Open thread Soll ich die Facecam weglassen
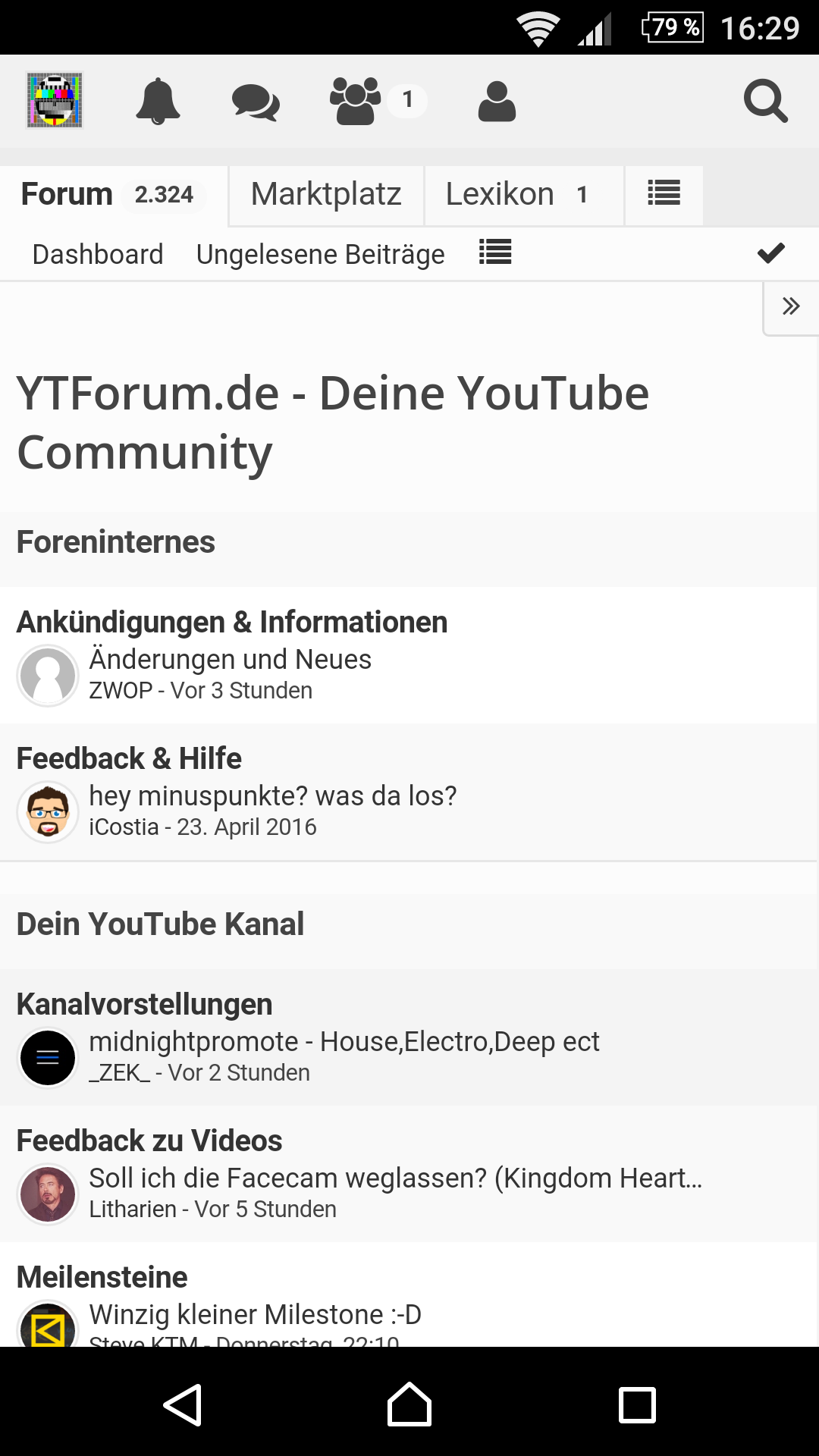This screenshot has width=819, height=1456. [x=395, y=1178]
